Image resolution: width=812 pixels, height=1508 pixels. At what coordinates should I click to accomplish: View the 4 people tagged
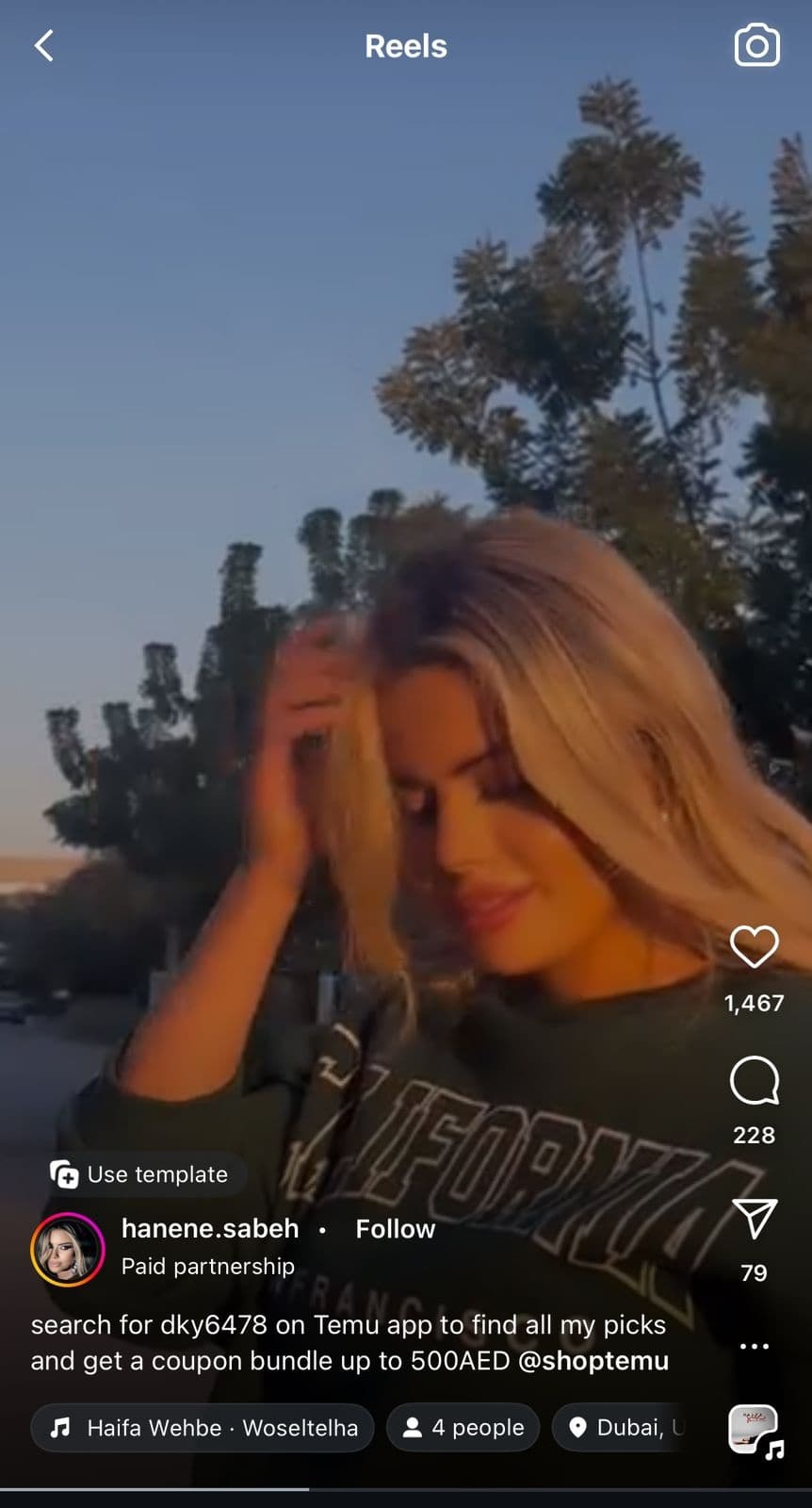463,1428
